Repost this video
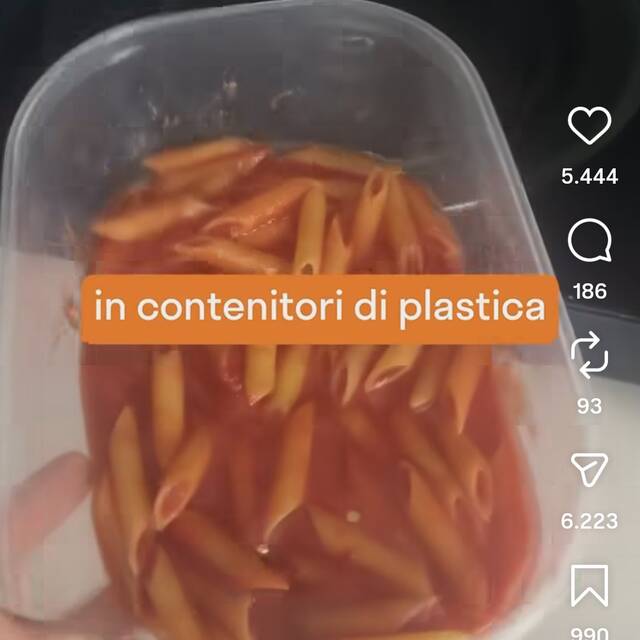Viewport: 640px width, 640px height. tap(589, 356)
